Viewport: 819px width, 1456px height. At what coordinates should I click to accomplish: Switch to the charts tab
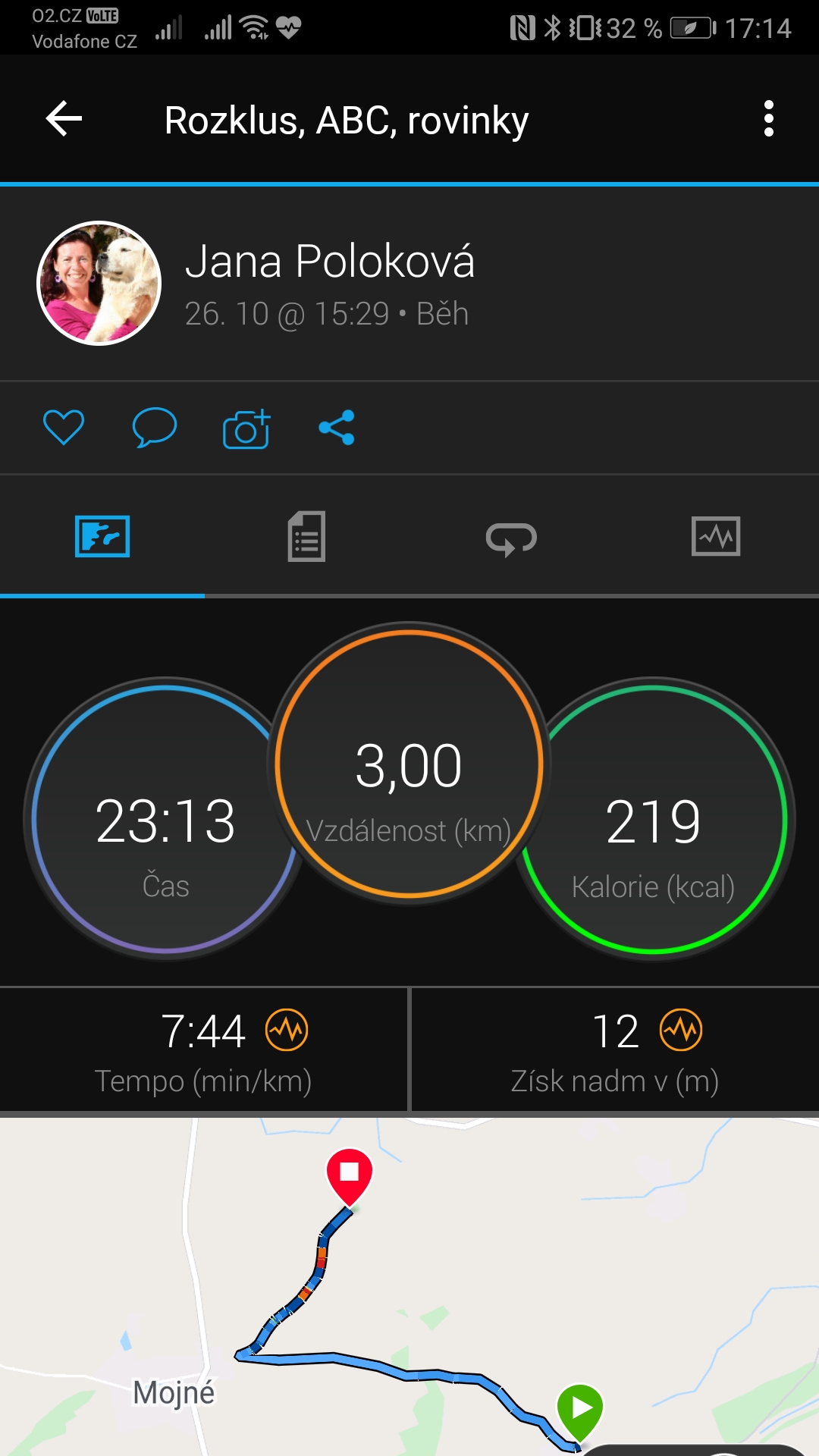pos(716,537)
